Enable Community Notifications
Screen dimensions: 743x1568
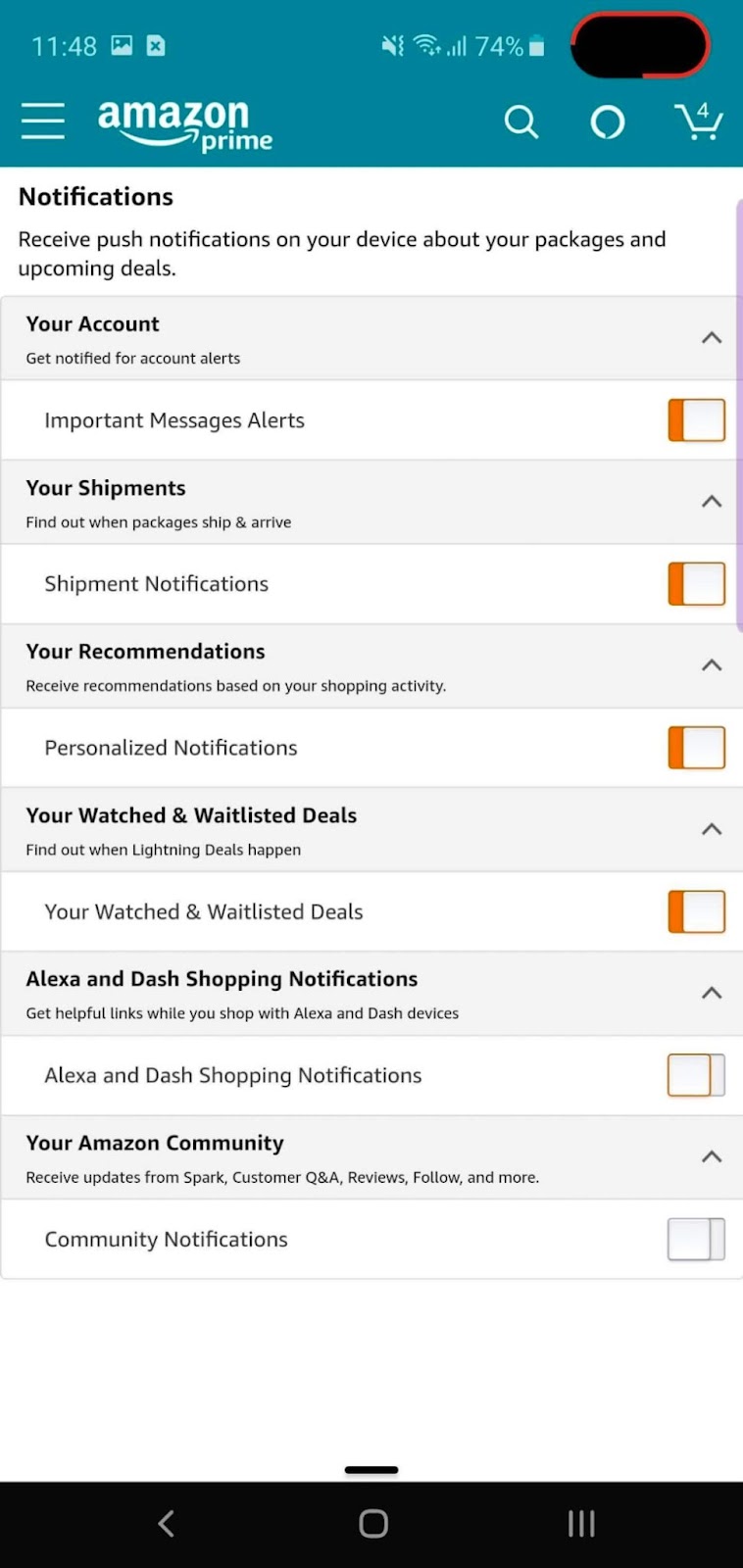(696, 1239)
